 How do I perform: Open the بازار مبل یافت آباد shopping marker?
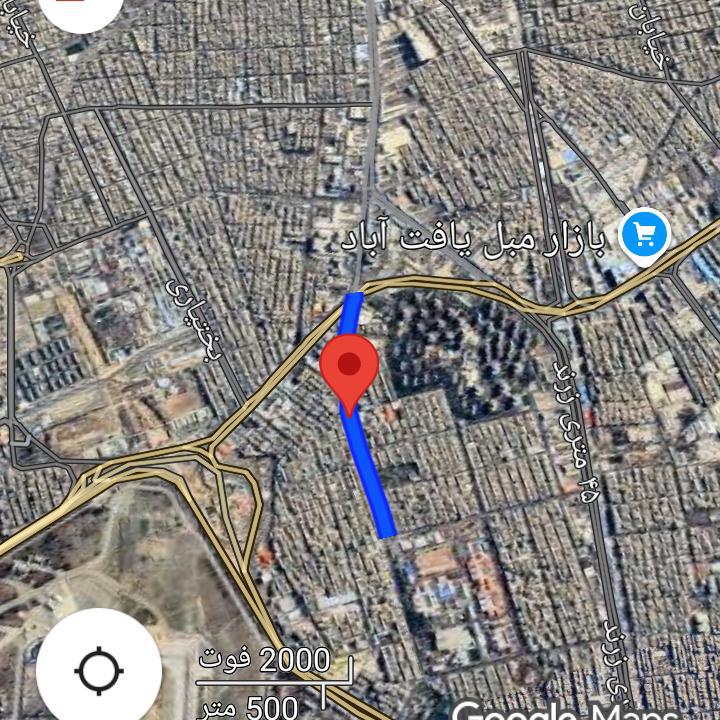(645, 235)
